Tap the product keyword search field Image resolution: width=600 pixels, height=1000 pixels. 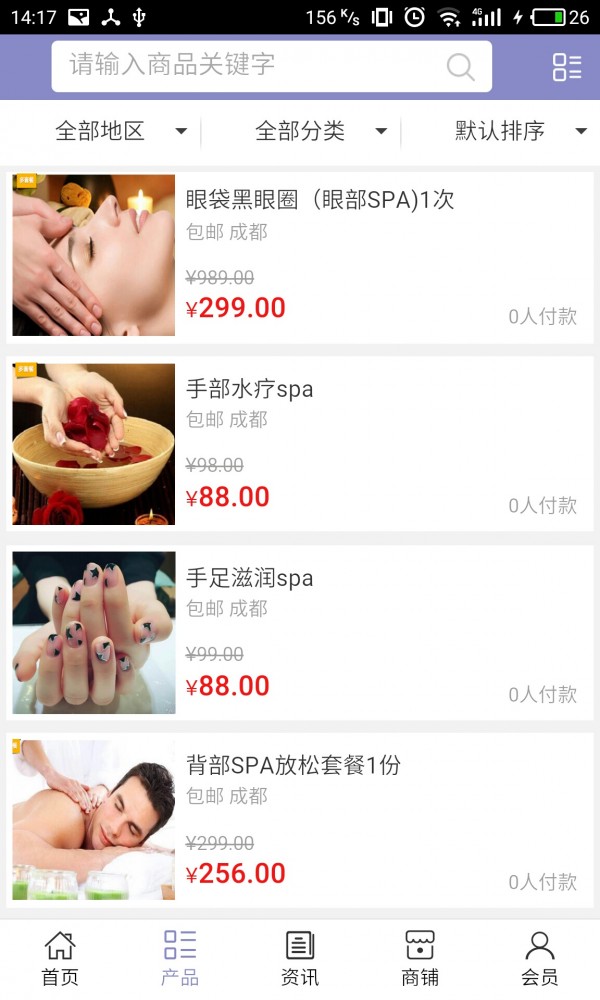click(x=250, y=66)
